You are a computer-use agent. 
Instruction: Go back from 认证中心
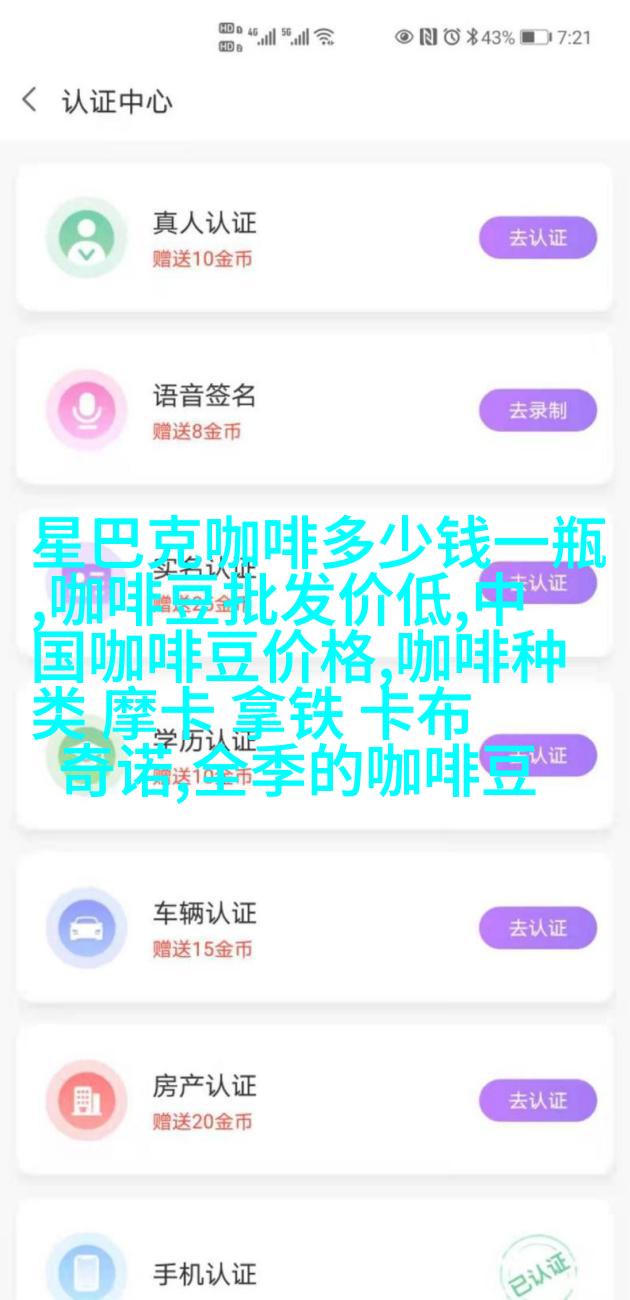click(30, 101)
